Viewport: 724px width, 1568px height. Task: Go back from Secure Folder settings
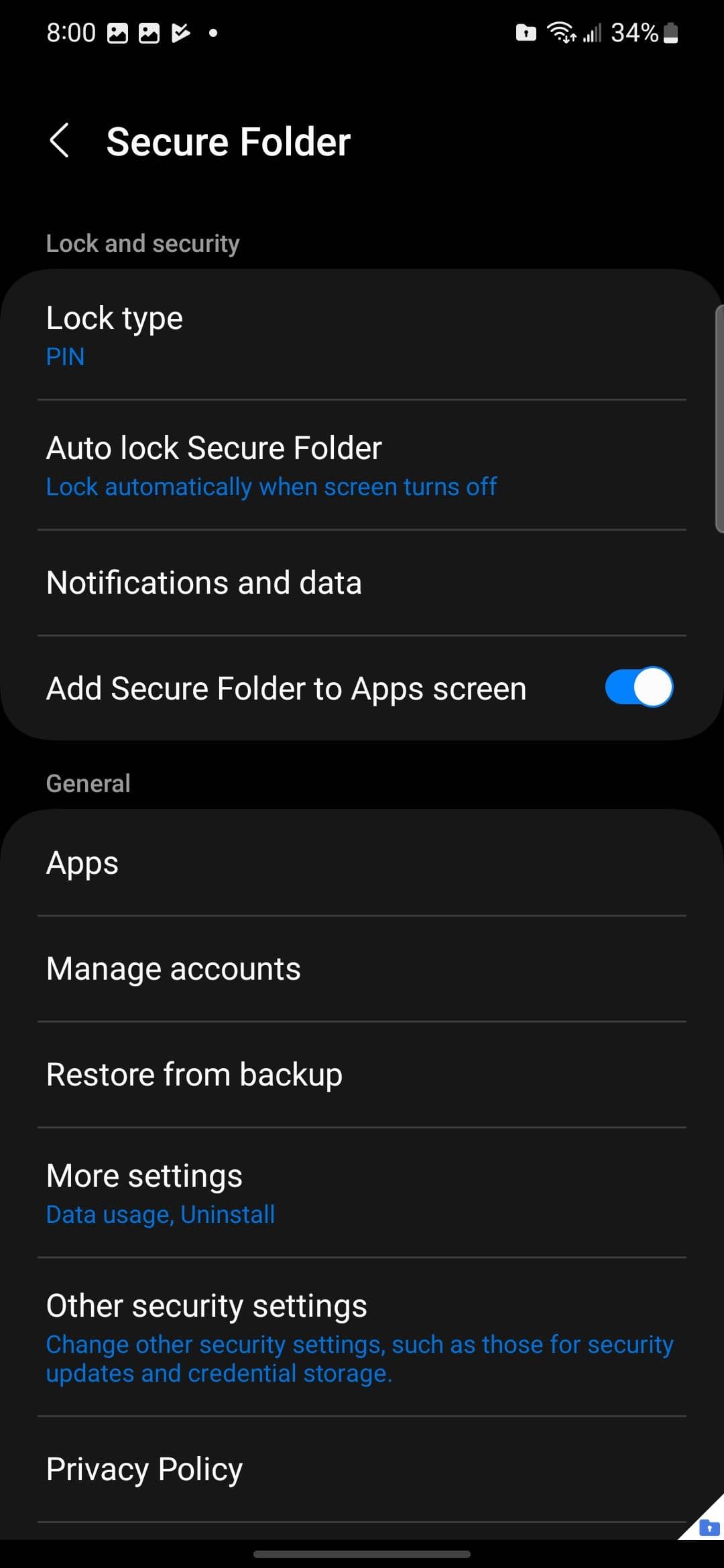point(60,141)
